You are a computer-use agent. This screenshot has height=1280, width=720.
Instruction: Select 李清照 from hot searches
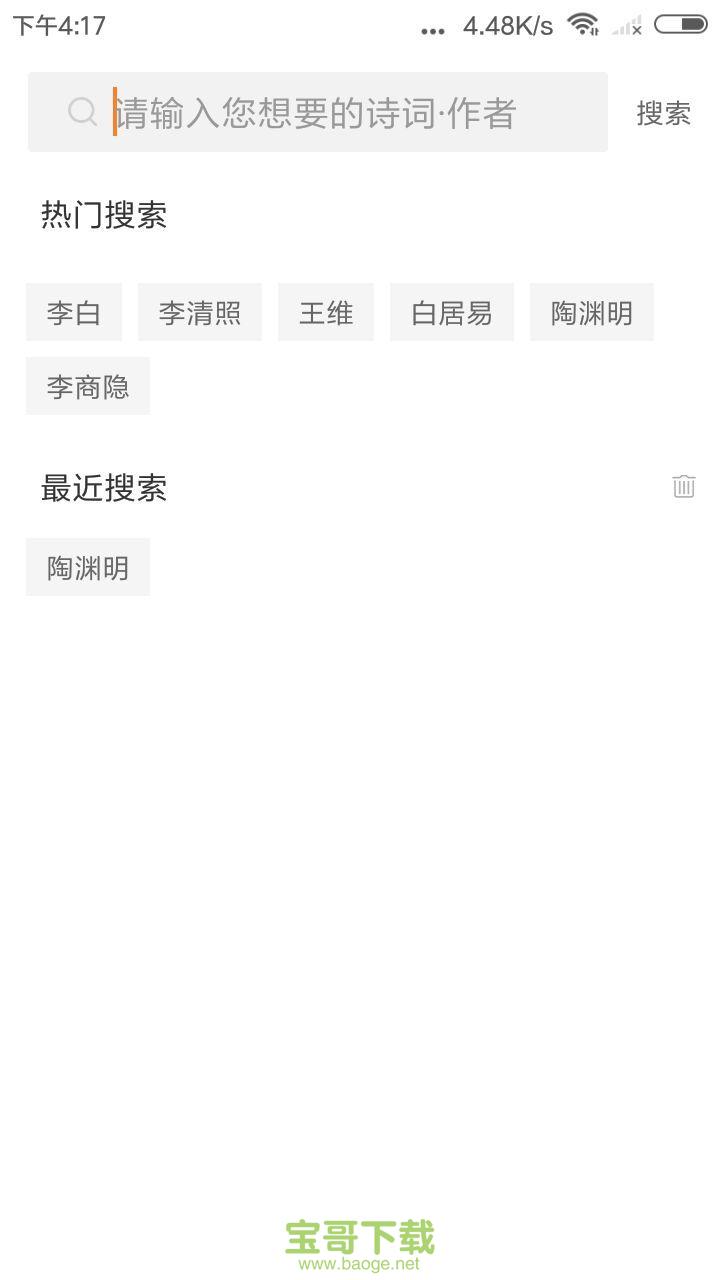point(199,312)
